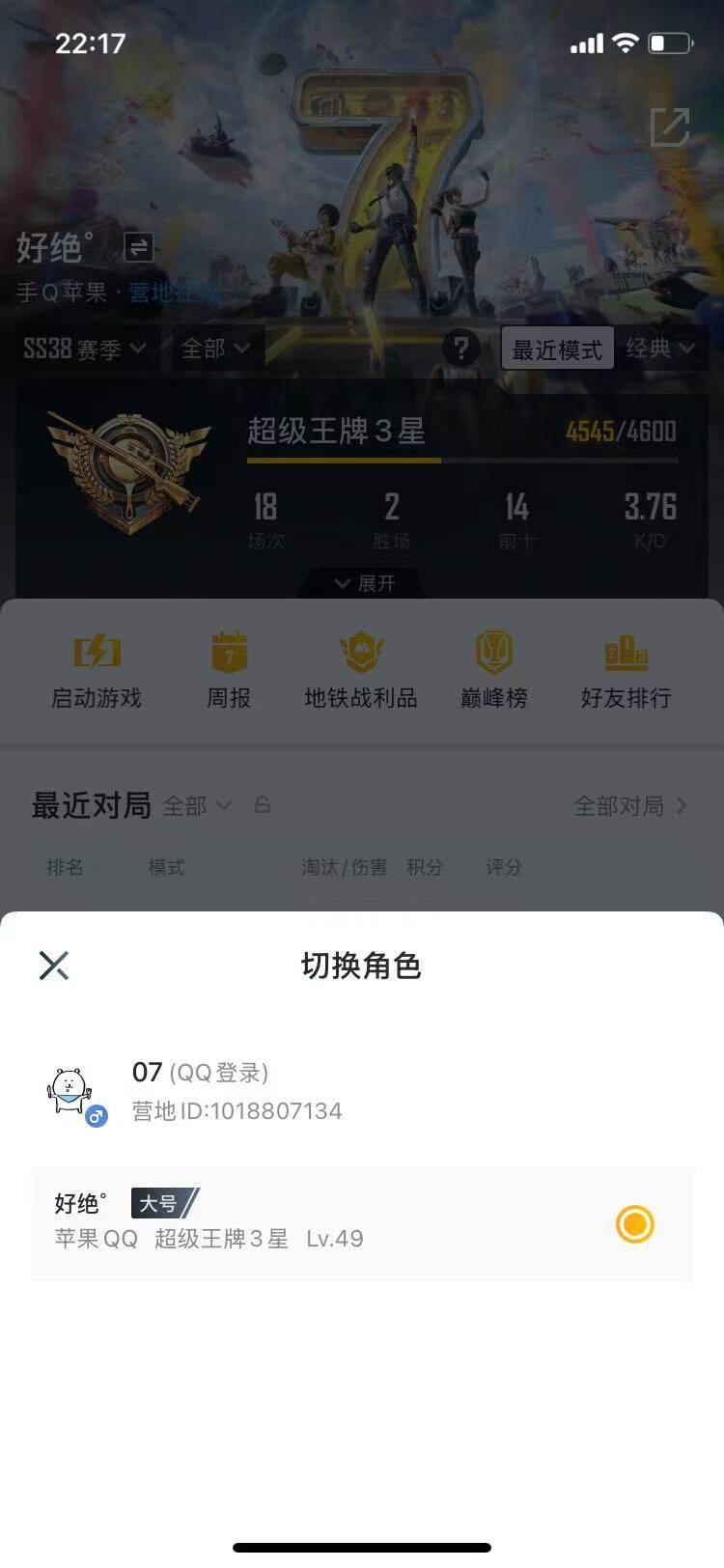This screenshot has width=724, height=1568.
Task: Open the 全部 mode filter dropdown
Action: 214,349
